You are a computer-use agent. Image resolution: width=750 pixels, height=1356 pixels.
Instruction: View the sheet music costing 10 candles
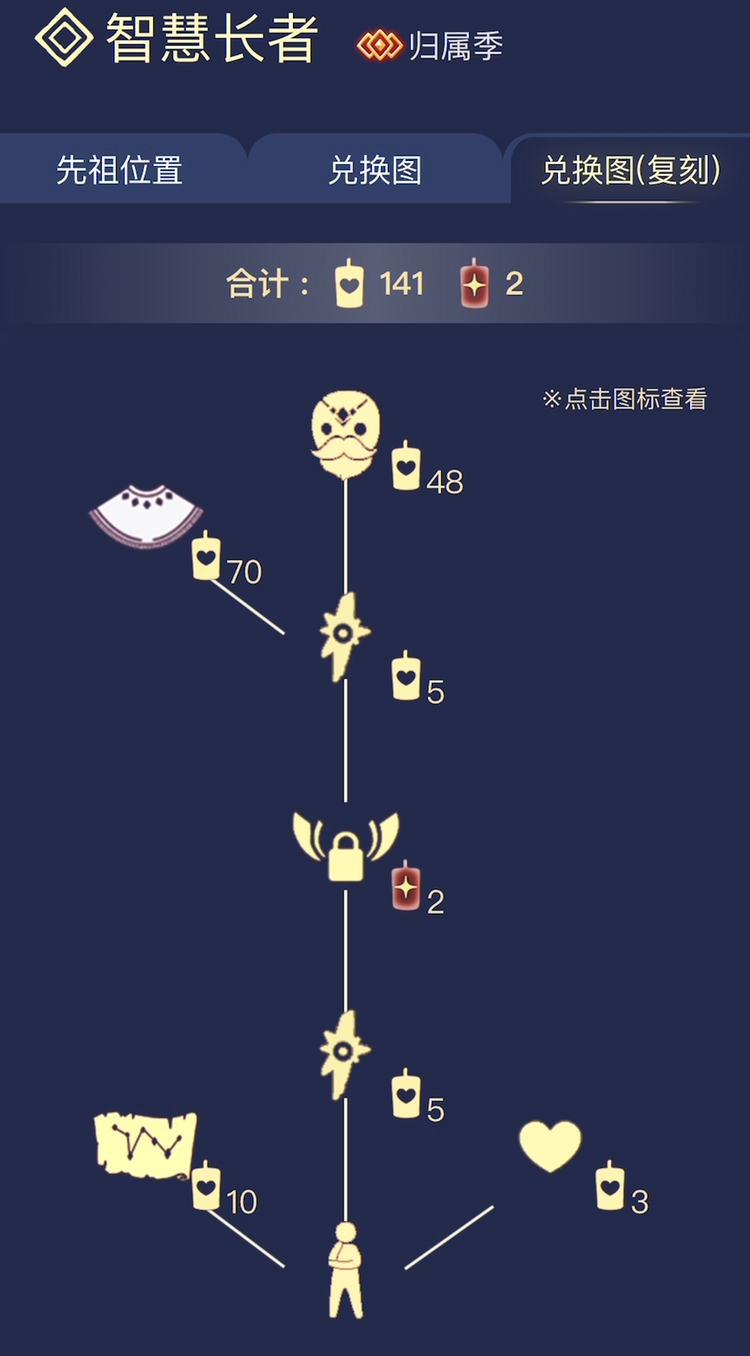click(146, 1145)
